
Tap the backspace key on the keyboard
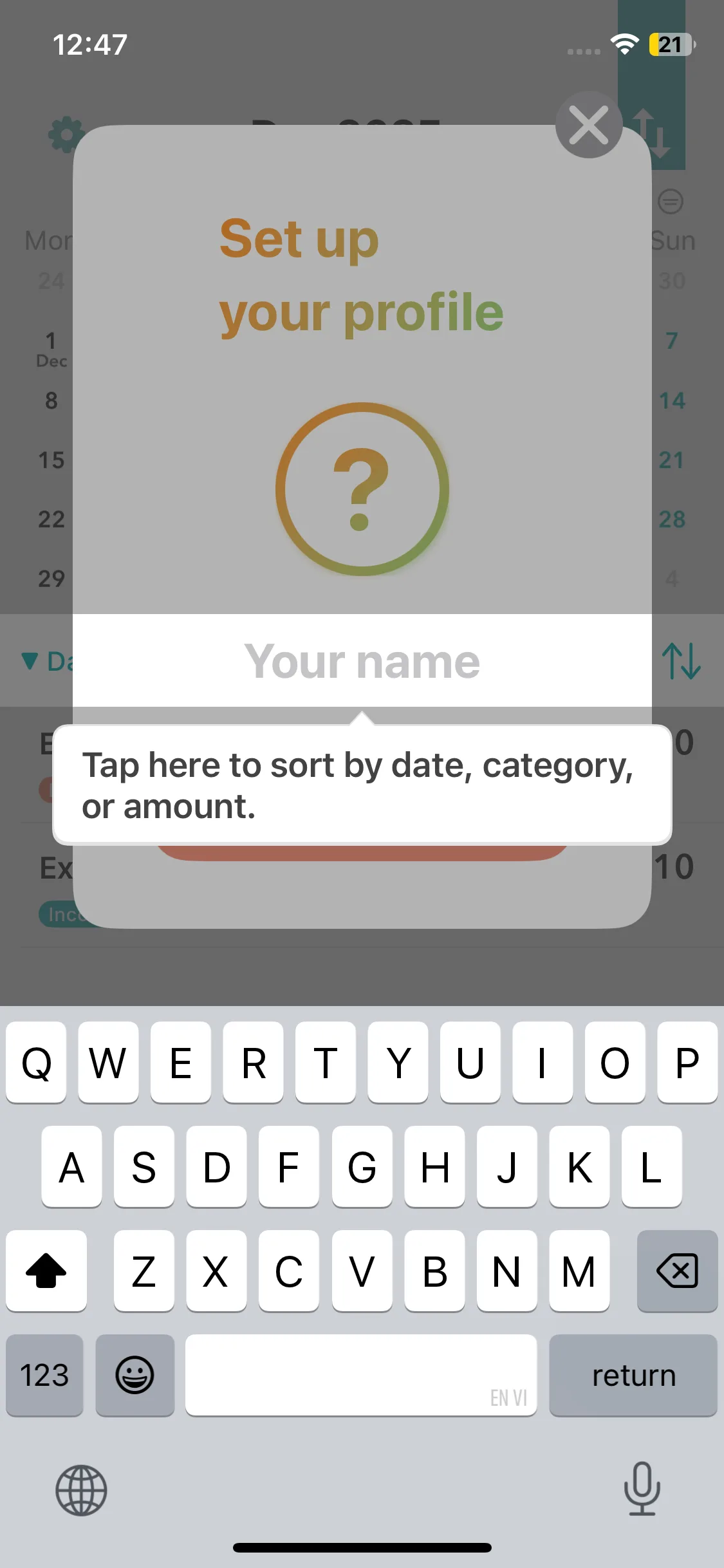coord(676,1271)
